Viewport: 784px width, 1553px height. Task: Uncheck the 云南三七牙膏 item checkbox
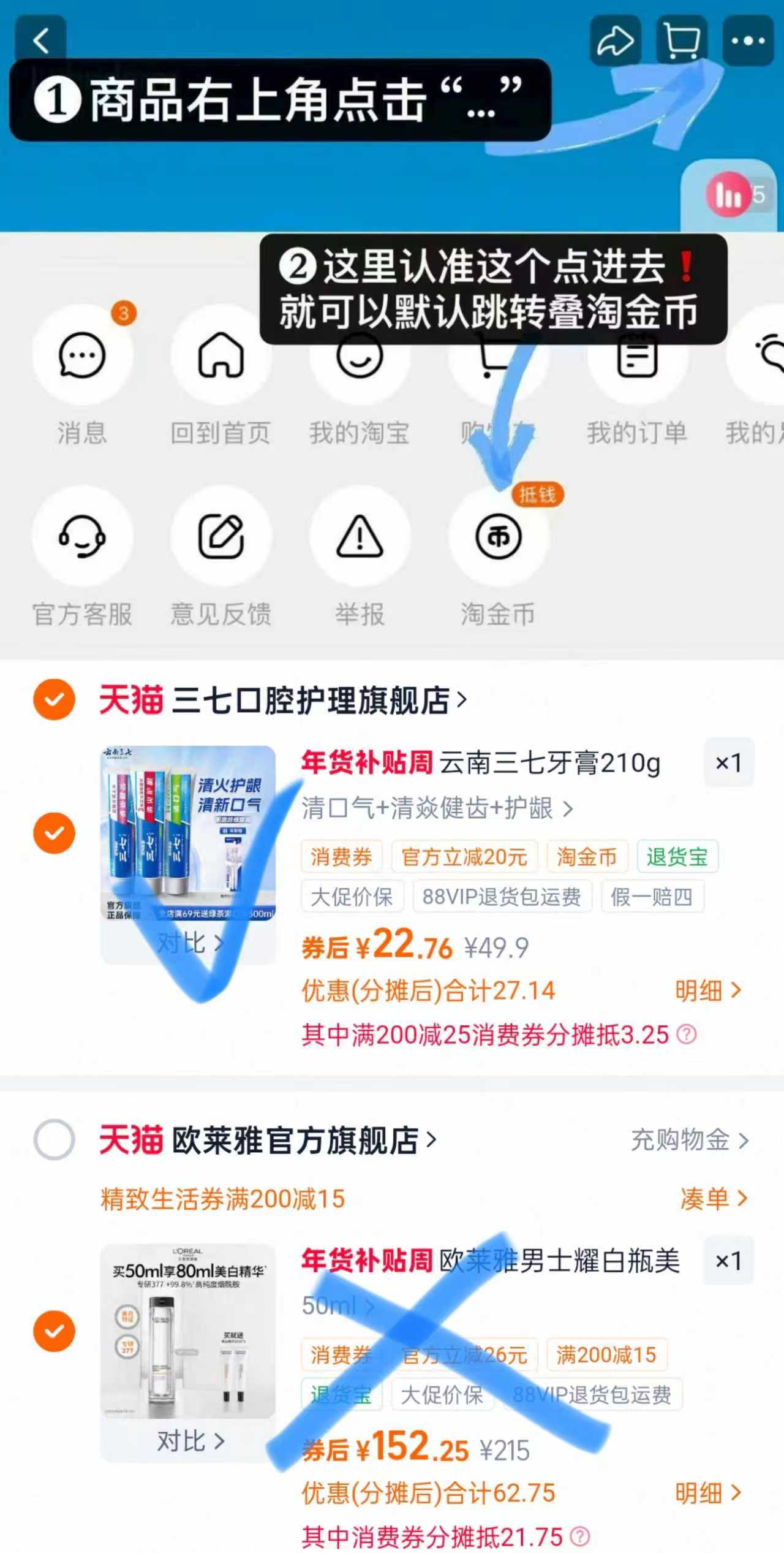point(55,832)
